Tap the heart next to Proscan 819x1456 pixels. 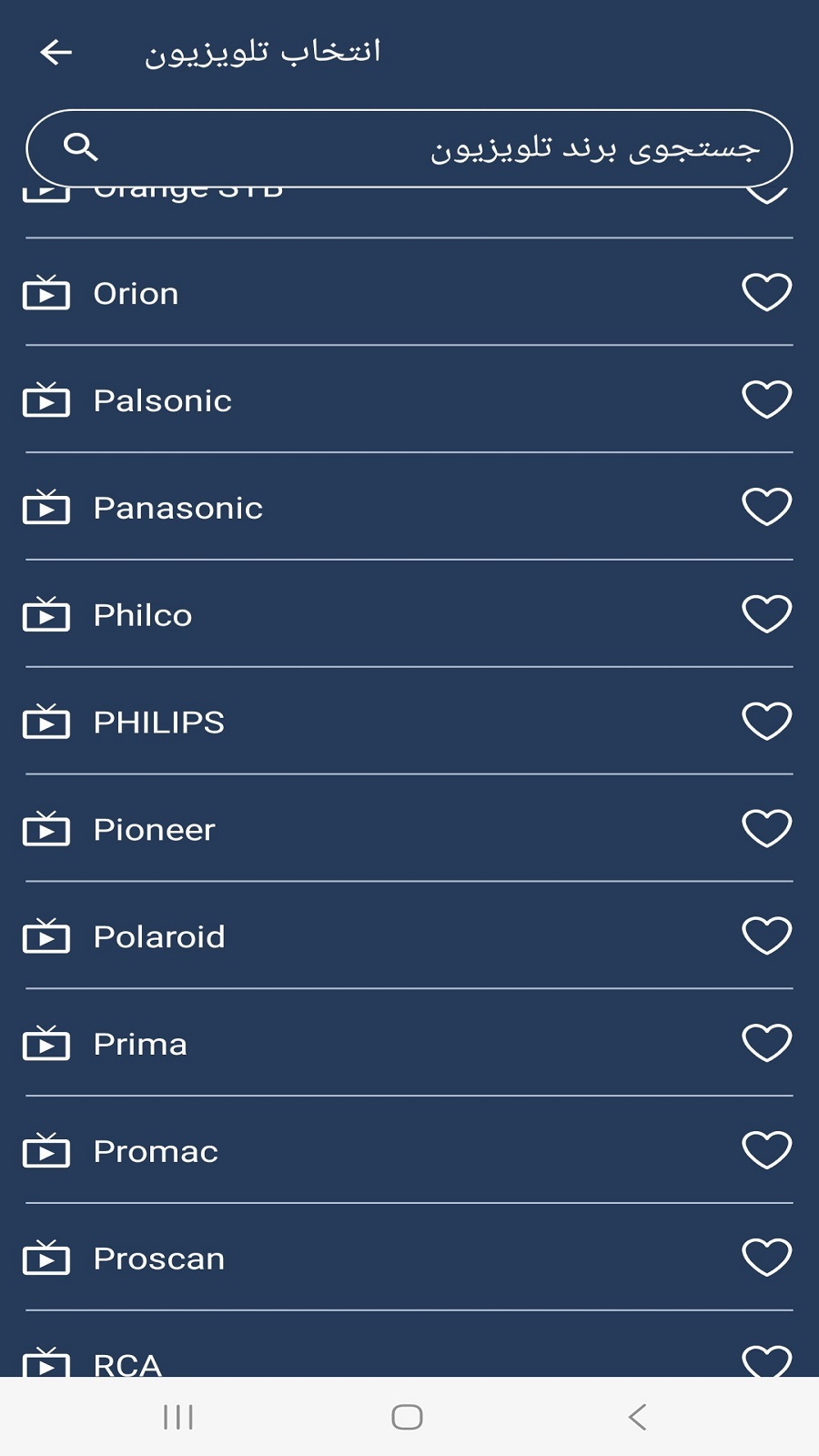pyautogui.click(x=766, y=1258)
